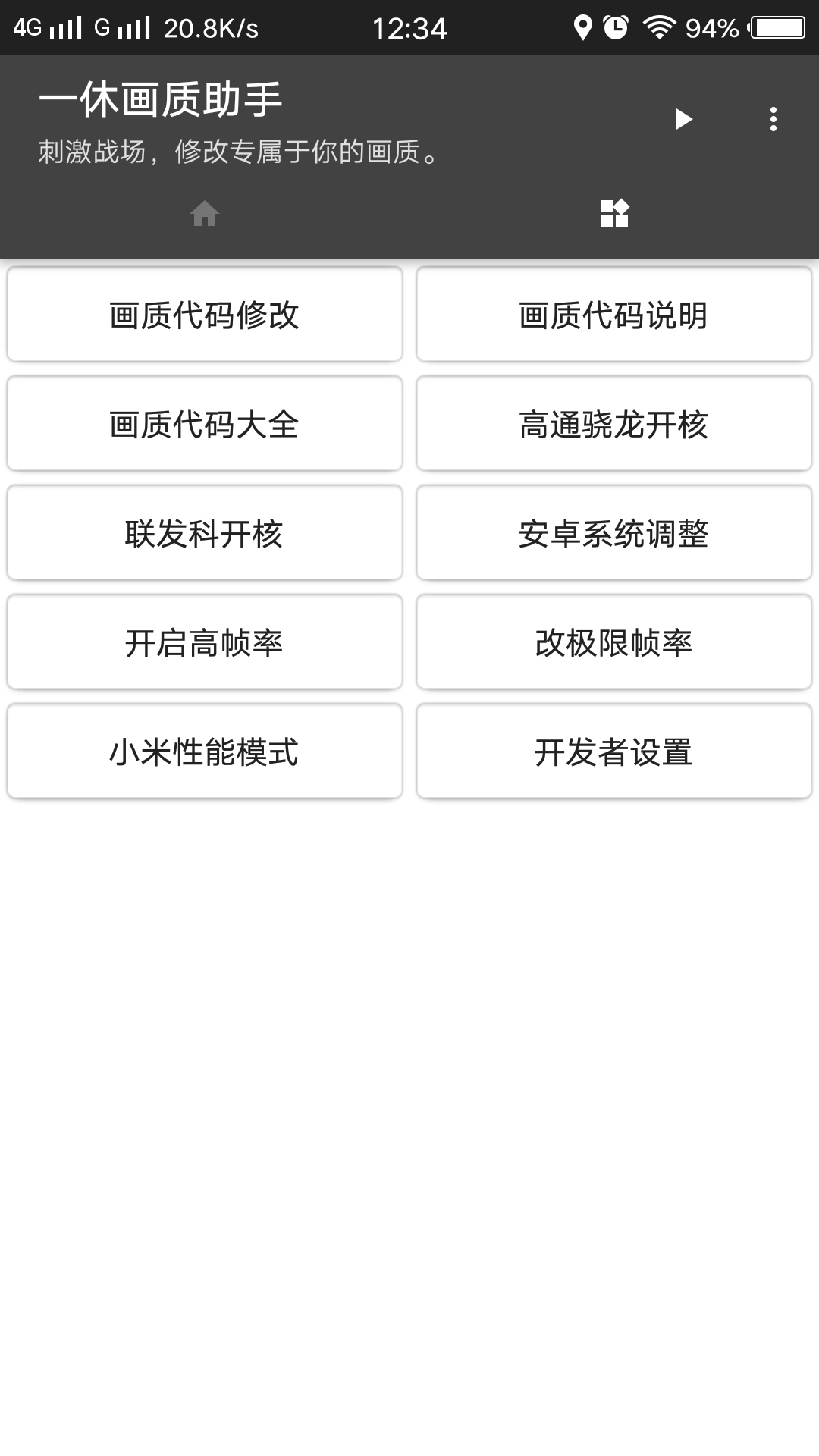
Task: Open 开发者设置 developer settings
Action: point(614,751)
